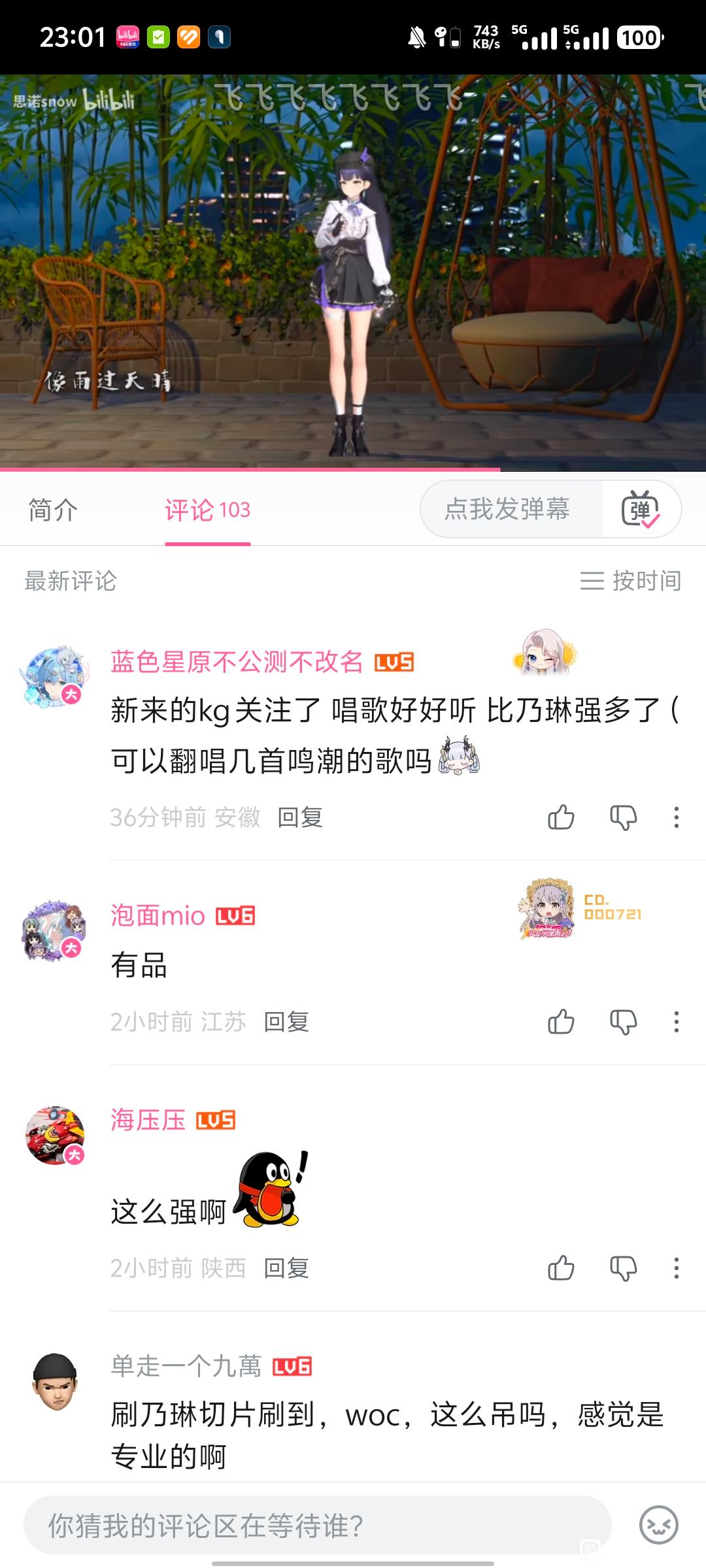This screenshot has height=1568, width=706.
Task: Like 泡面mio's comment 有品
Action: pos(561,1022)
